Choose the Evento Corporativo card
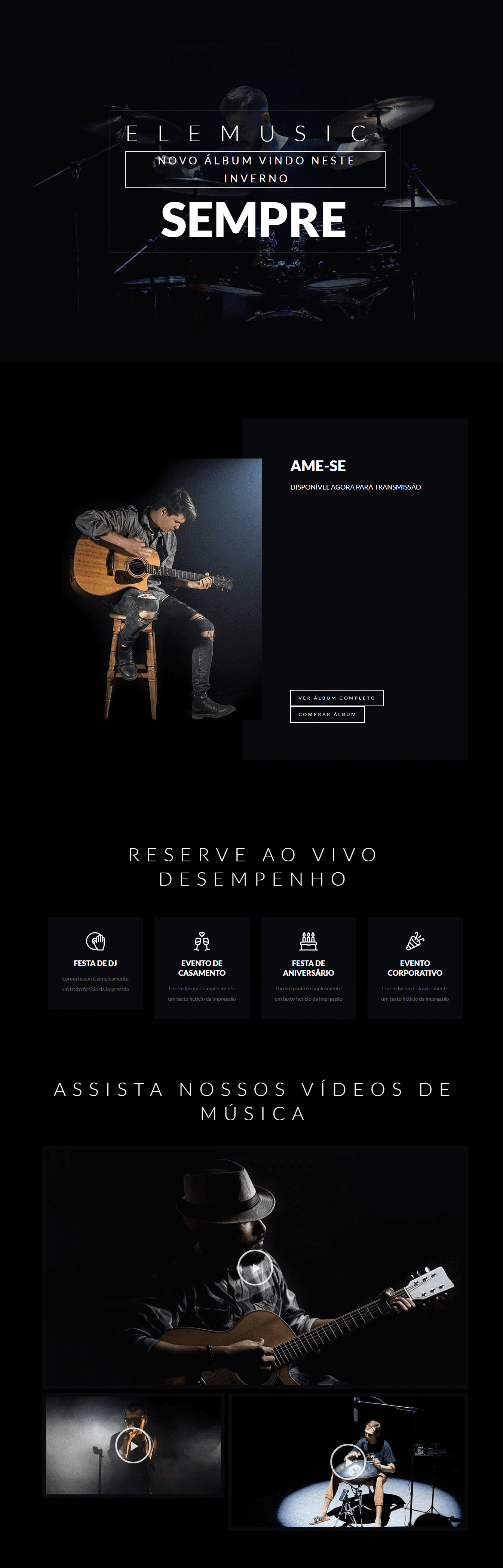The height and width of the screenshot is (1568, 503). tap(415, 968)
